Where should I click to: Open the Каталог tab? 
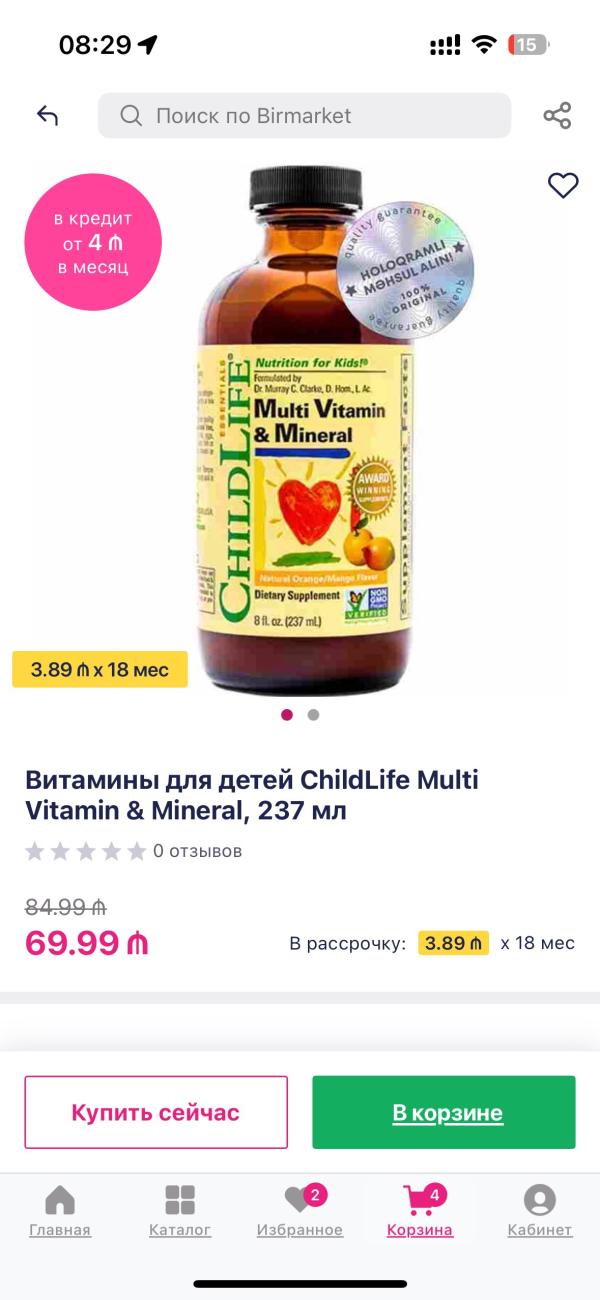pyautogui.click(x=180, y=1210)
